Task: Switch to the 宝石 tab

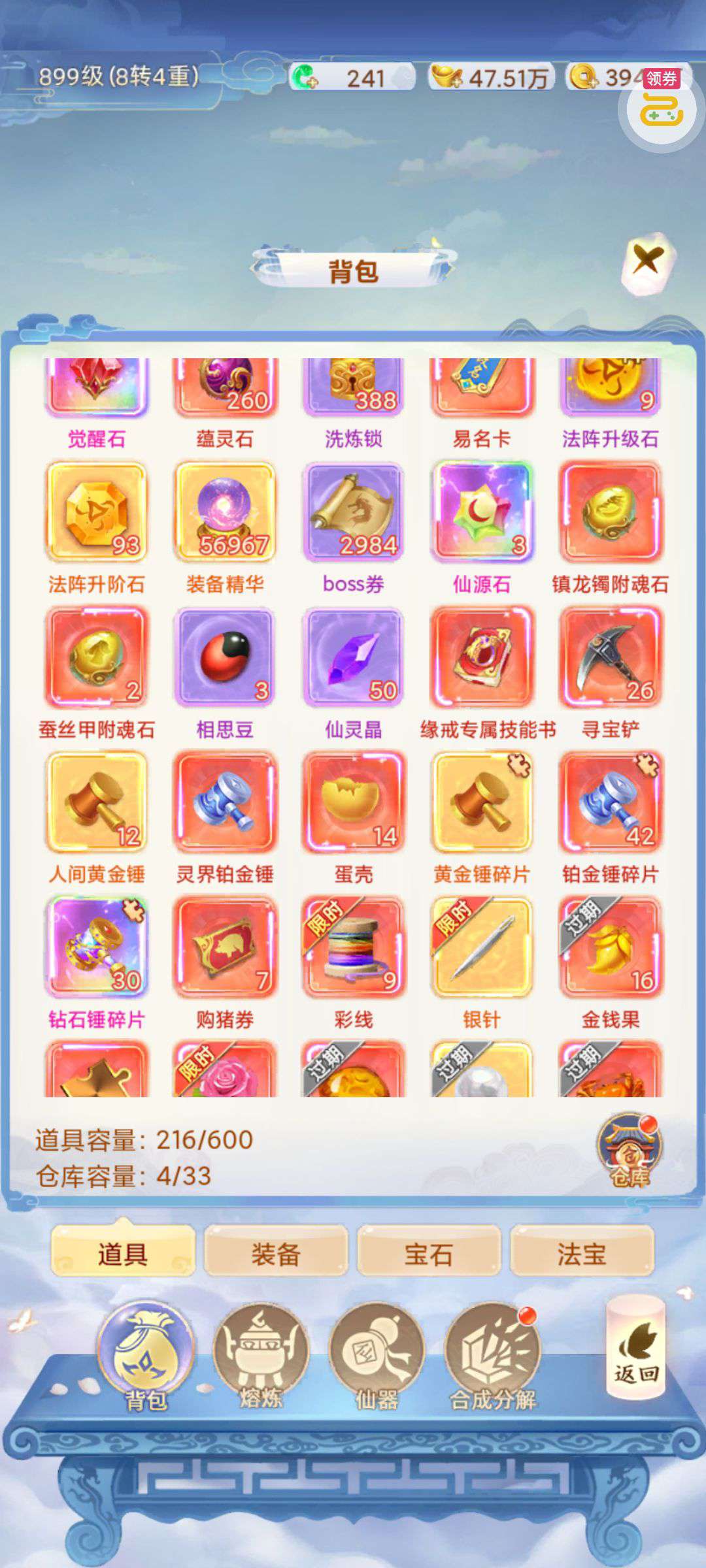Action: click(x=429, y=1254)
